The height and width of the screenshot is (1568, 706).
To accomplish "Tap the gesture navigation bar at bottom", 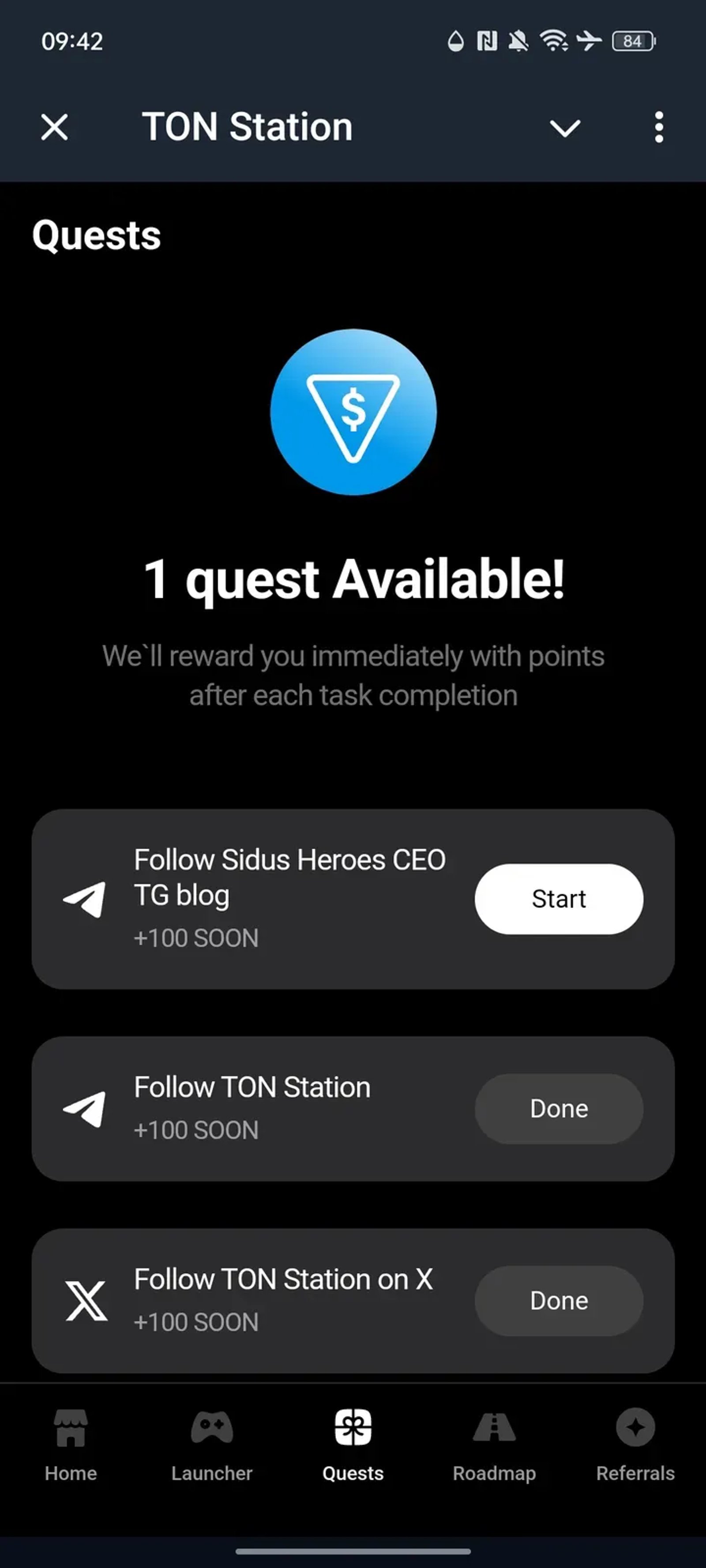I will tap(353, 1553).
